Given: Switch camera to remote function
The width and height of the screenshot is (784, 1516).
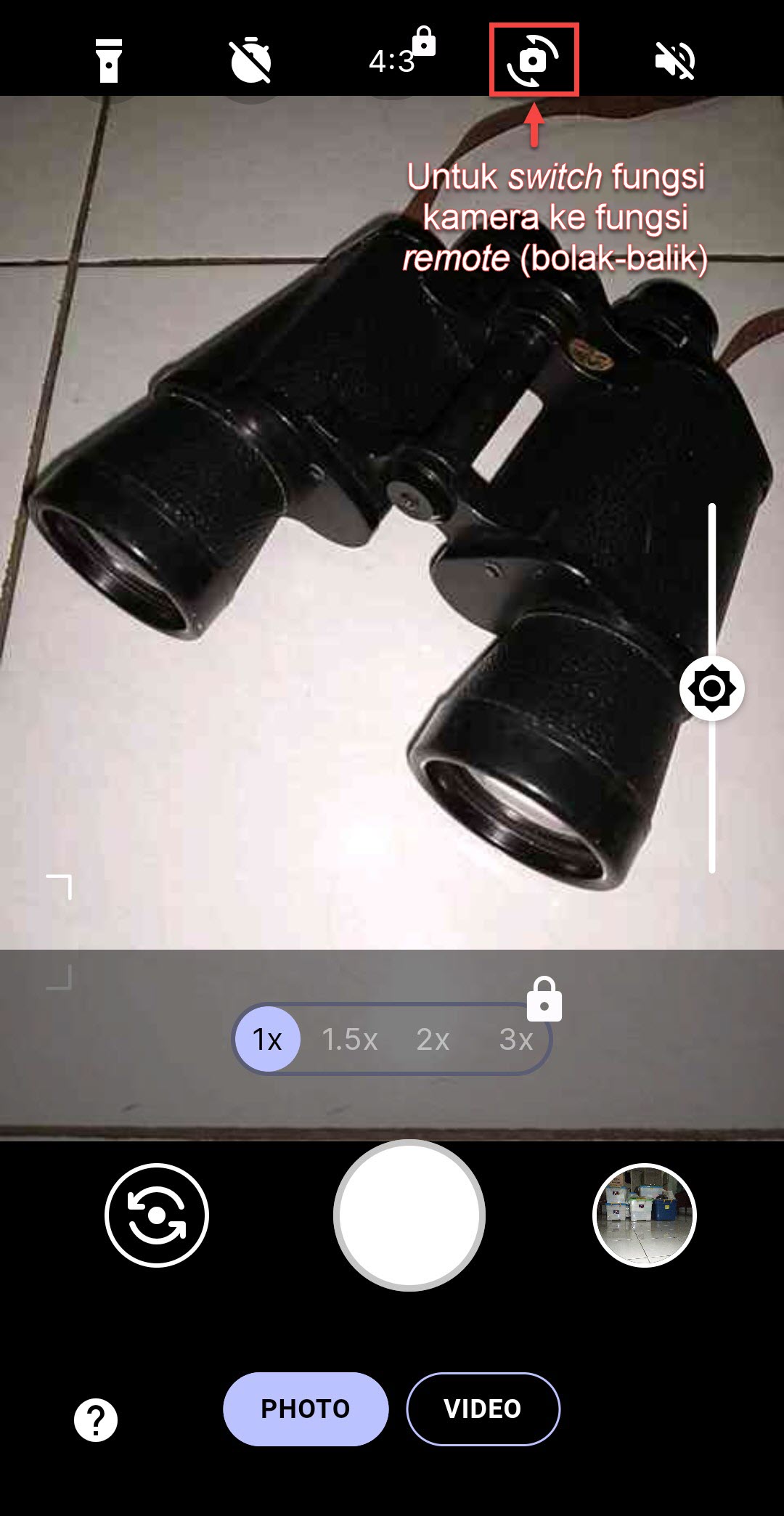Looking at the screenshot, I should pyautogui.click(x=534, y=60).
